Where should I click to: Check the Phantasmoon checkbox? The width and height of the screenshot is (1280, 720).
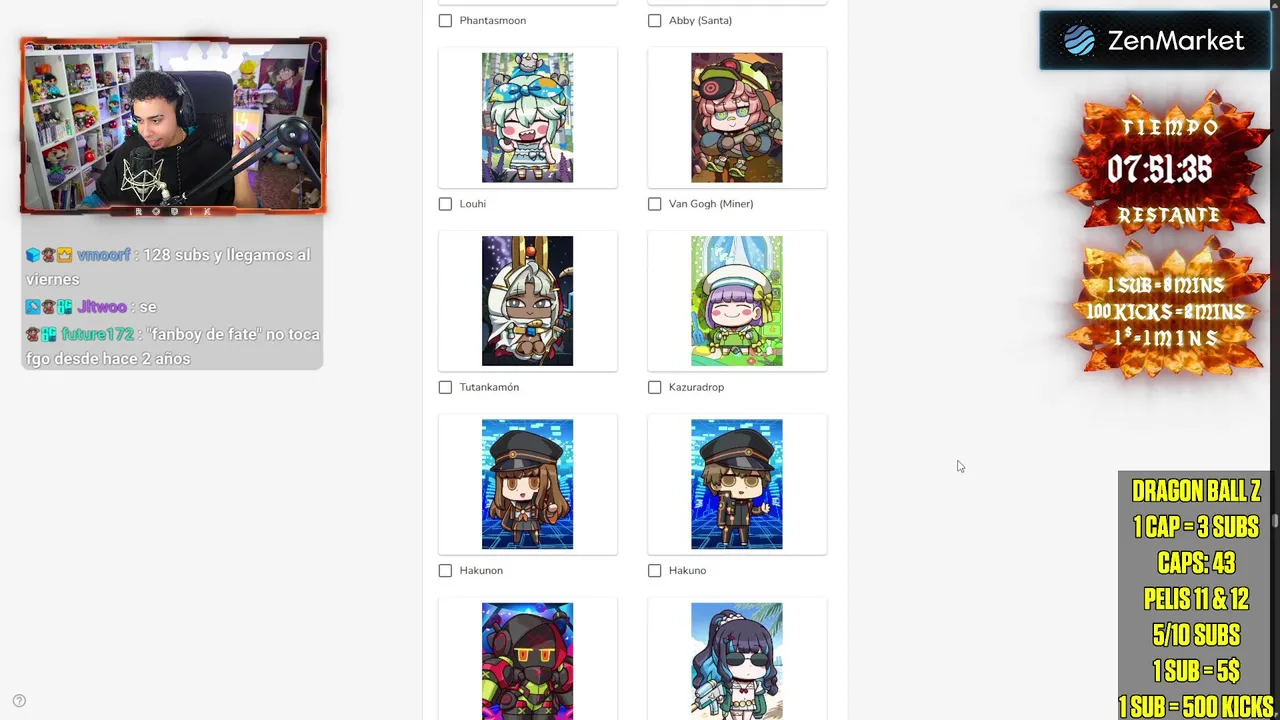[x=445, y=20]
